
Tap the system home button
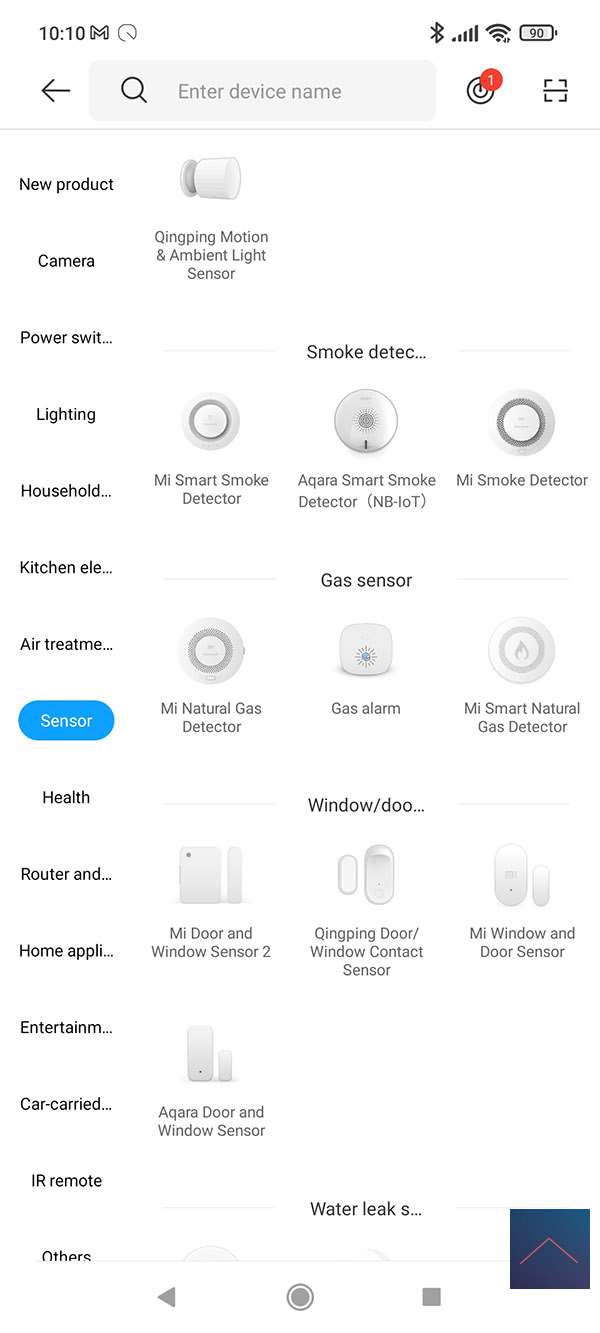coord(300,1297)
